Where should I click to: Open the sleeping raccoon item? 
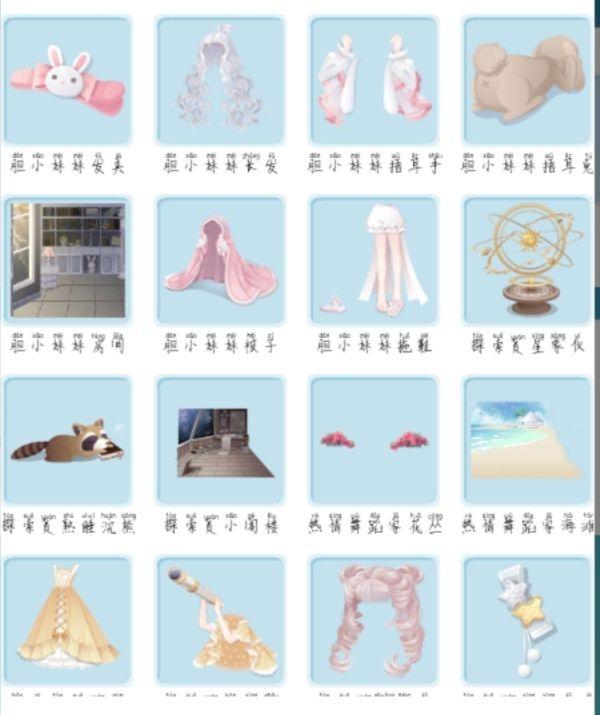[x=67, y=440]
